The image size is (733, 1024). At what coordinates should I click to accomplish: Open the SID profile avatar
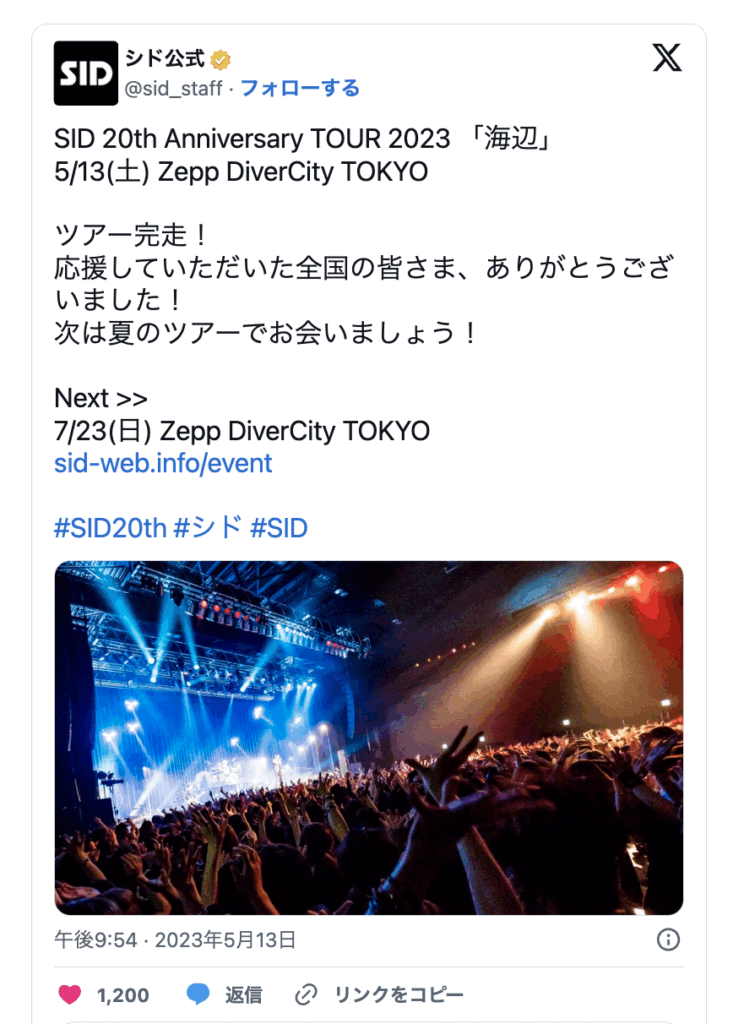click(85, 73)
